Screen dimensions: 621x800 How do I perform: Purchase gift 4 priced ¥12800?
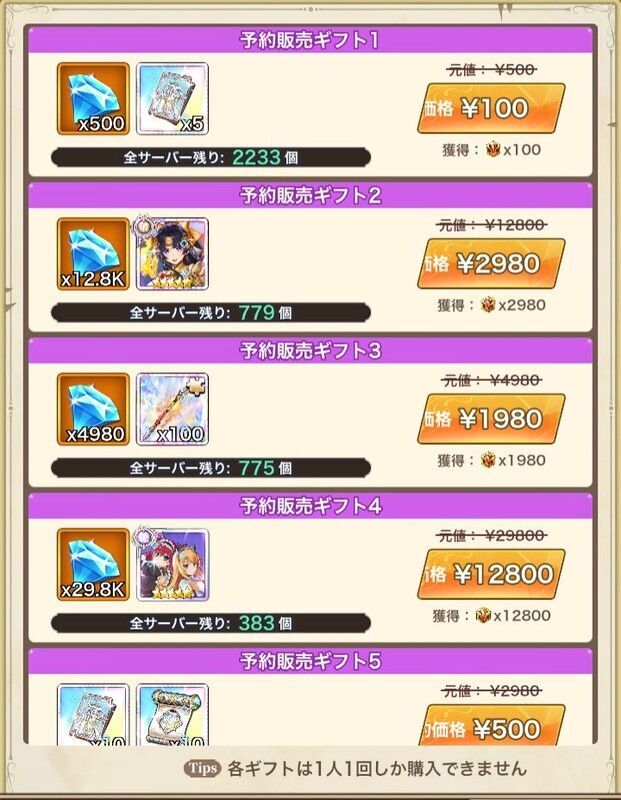(x=491, y=574)
